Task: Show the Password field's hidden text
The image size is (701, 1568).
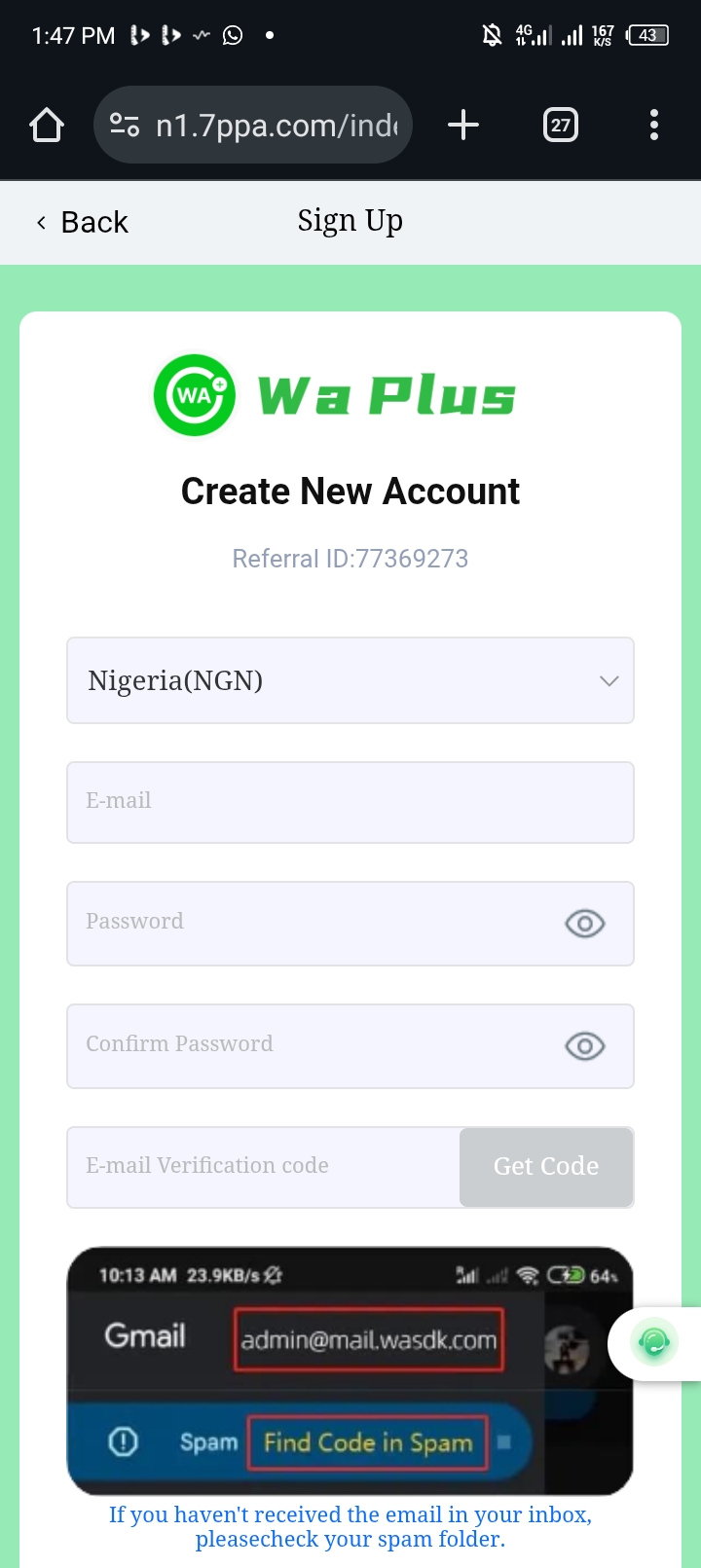Action: (585, 924)
